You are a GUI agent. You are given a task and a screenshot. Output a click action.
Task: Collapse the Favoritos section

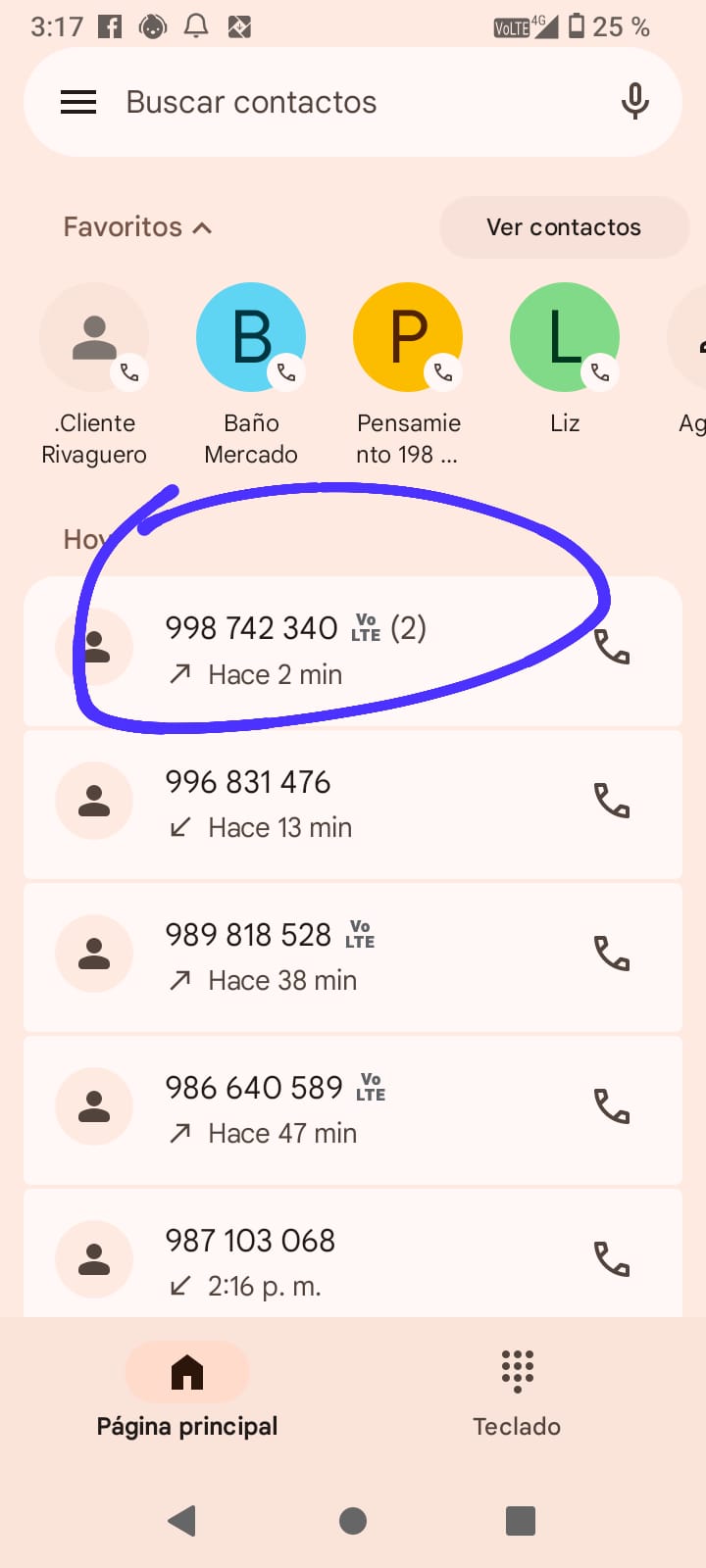(x=137, y=227)
